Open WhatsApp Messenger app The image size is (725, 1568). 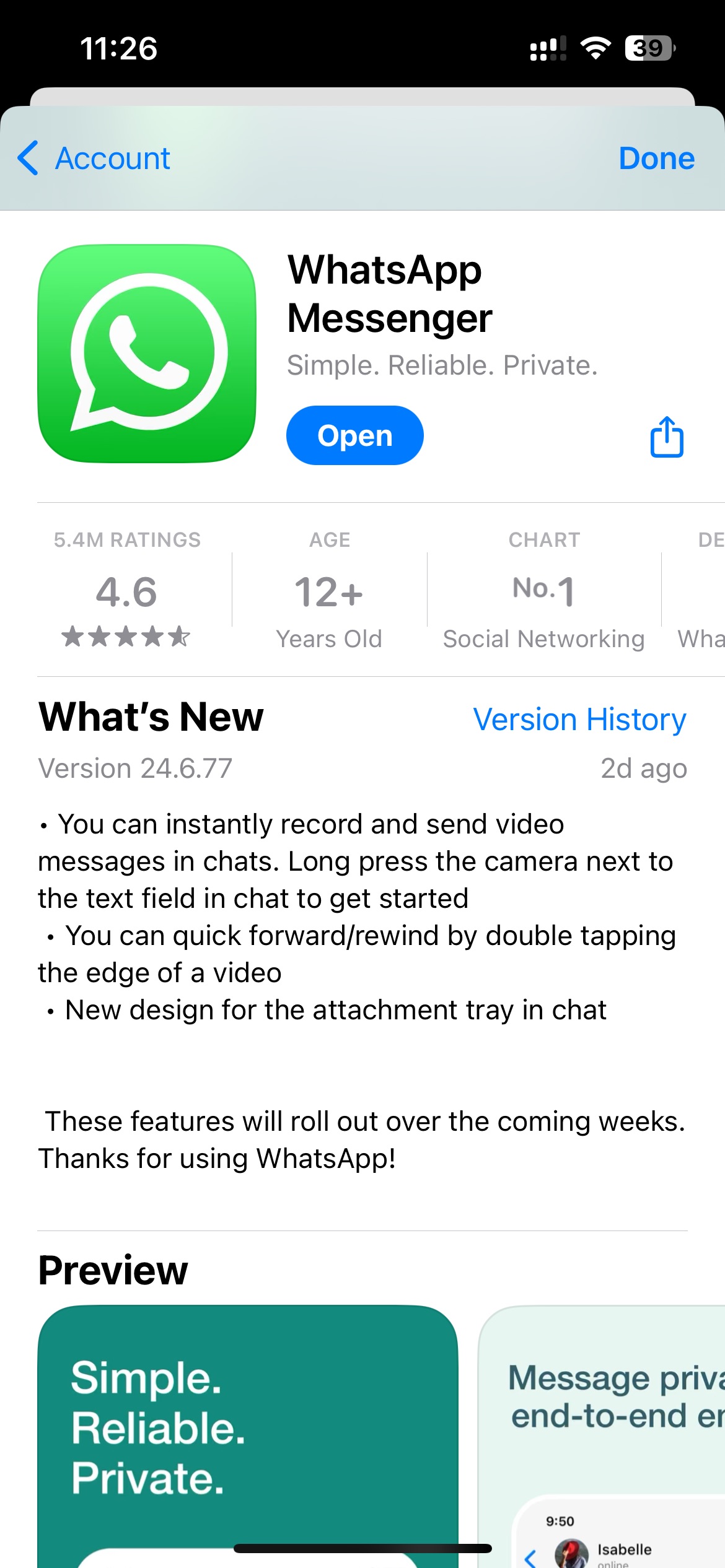coord(354,435)
